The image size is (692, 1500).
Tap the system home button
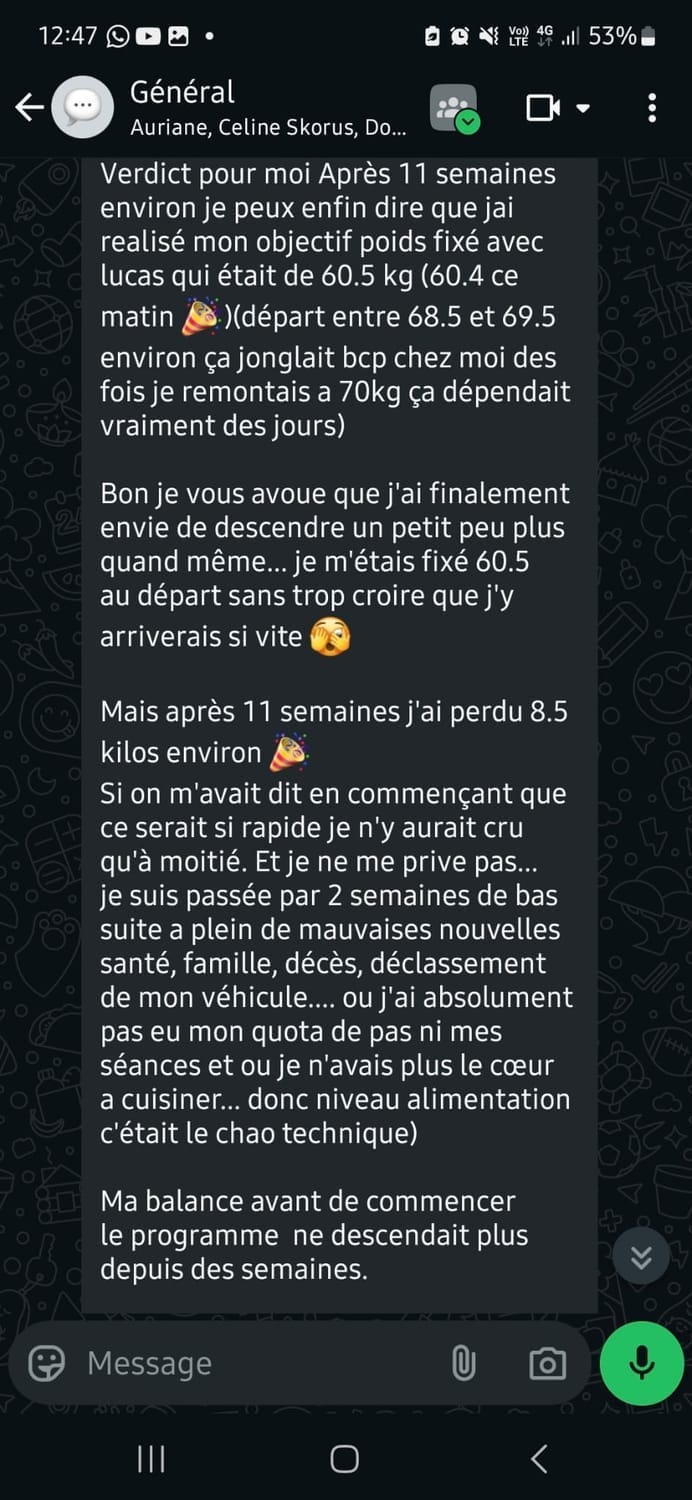[345, 1459]
